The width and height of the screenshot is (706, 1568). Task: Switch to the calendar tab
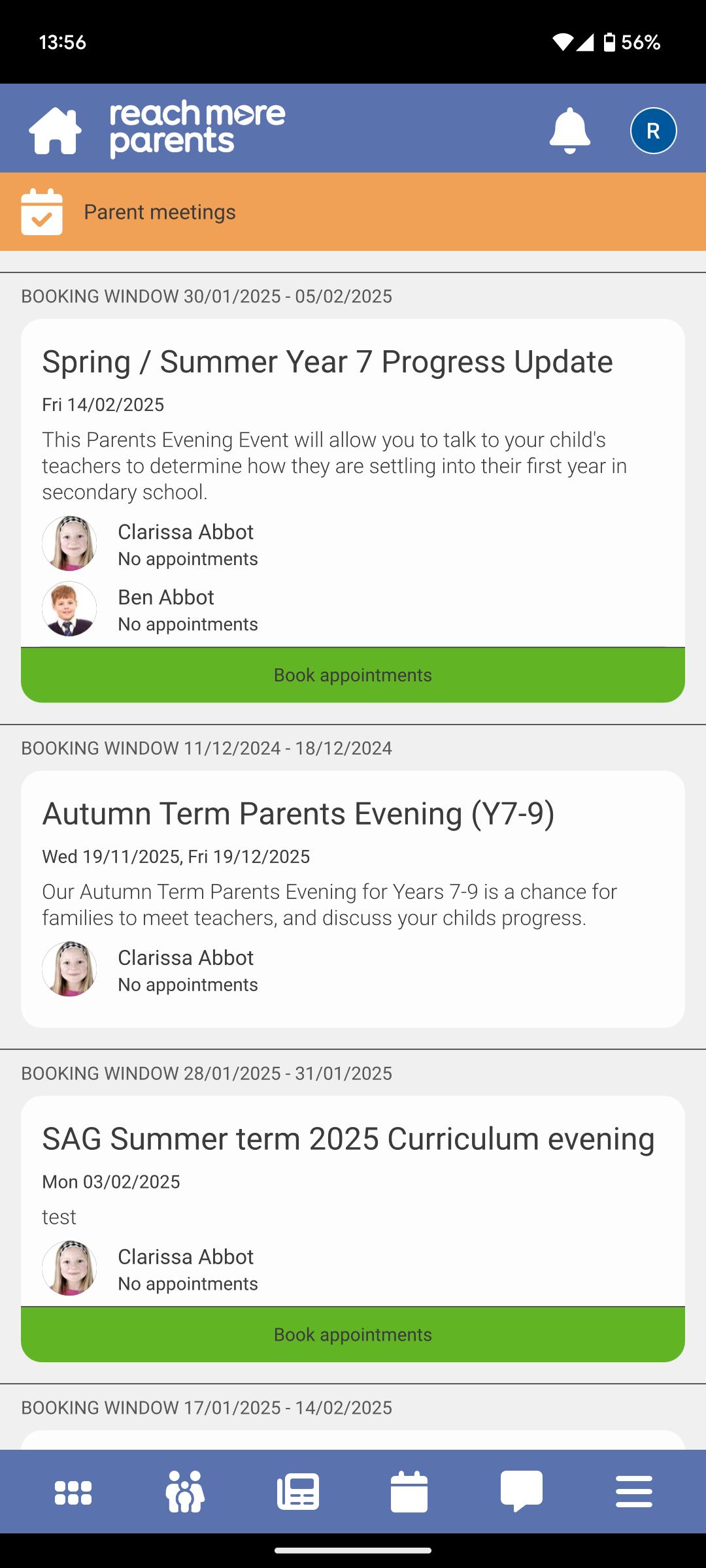tap(409, 1492)
